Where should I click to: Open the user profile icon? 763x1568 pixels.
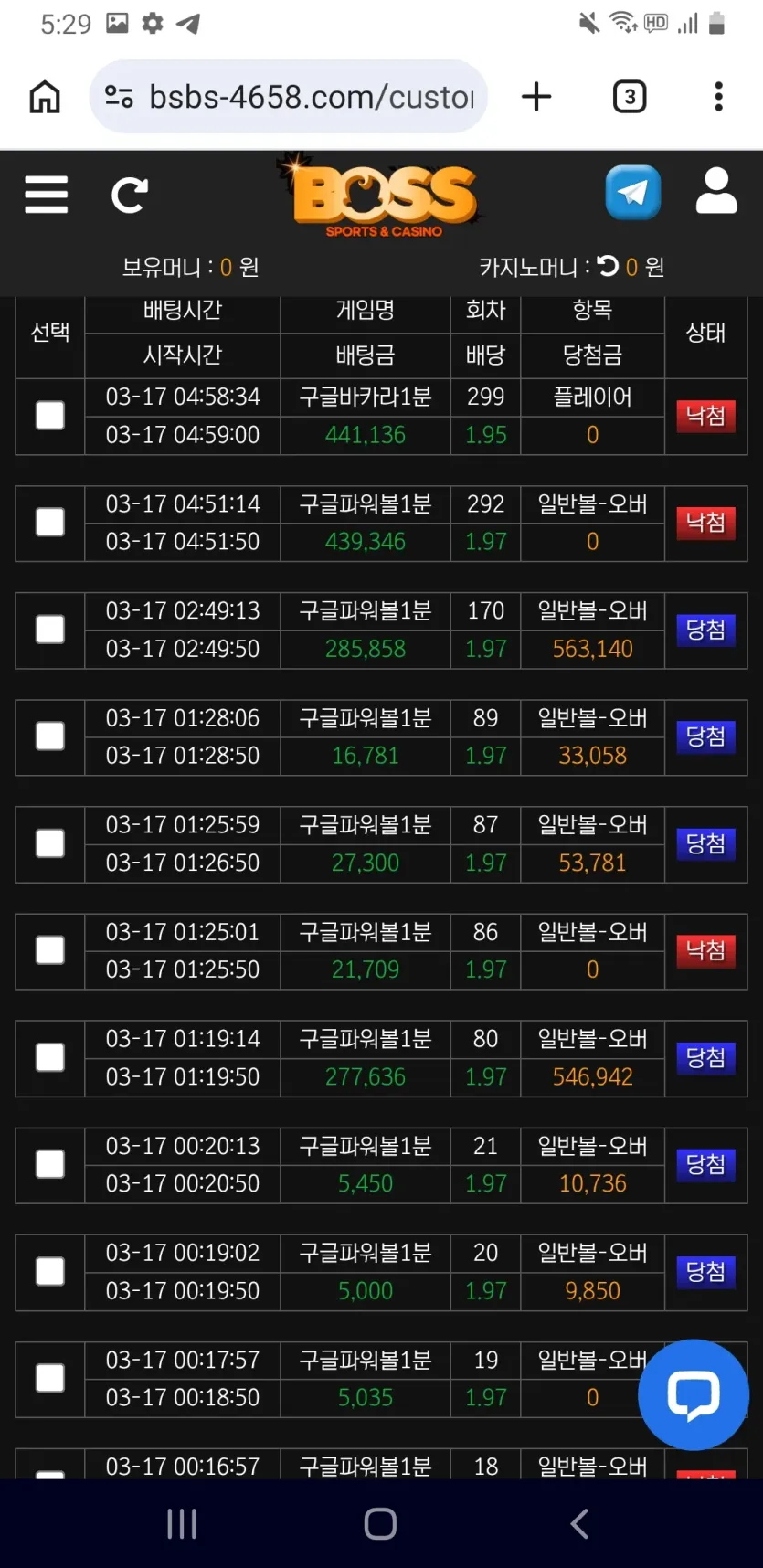(716, 191)
